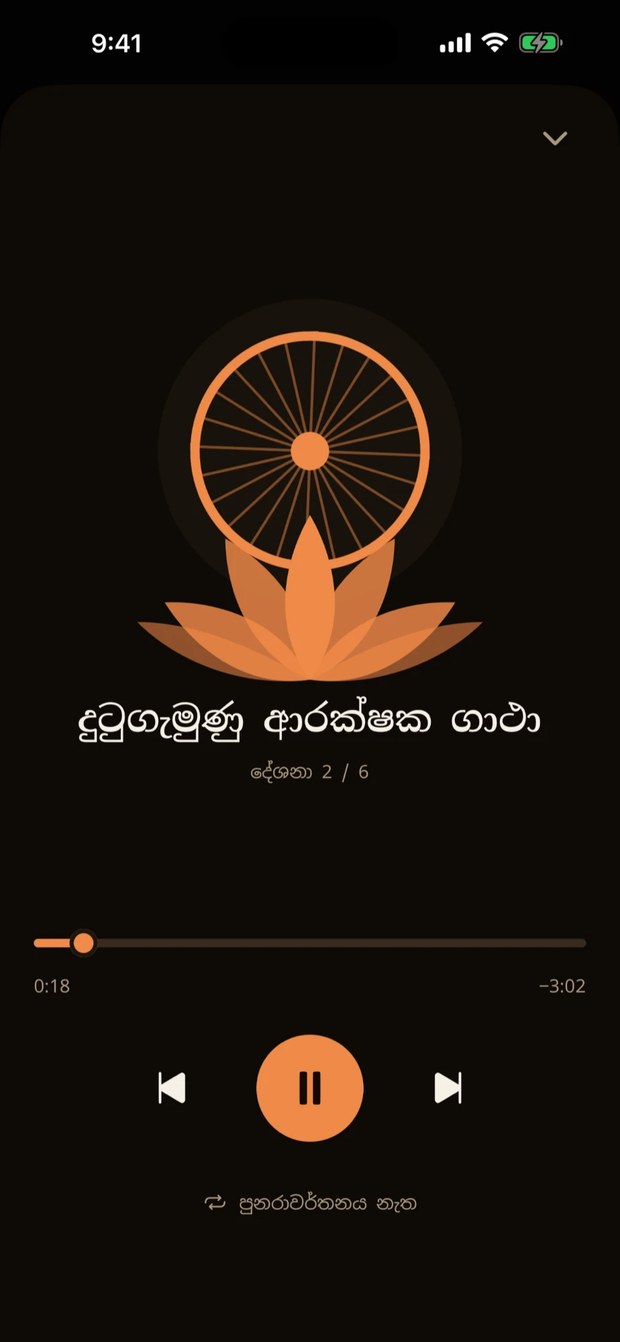Skip to the previous track

click(172, 1088)
